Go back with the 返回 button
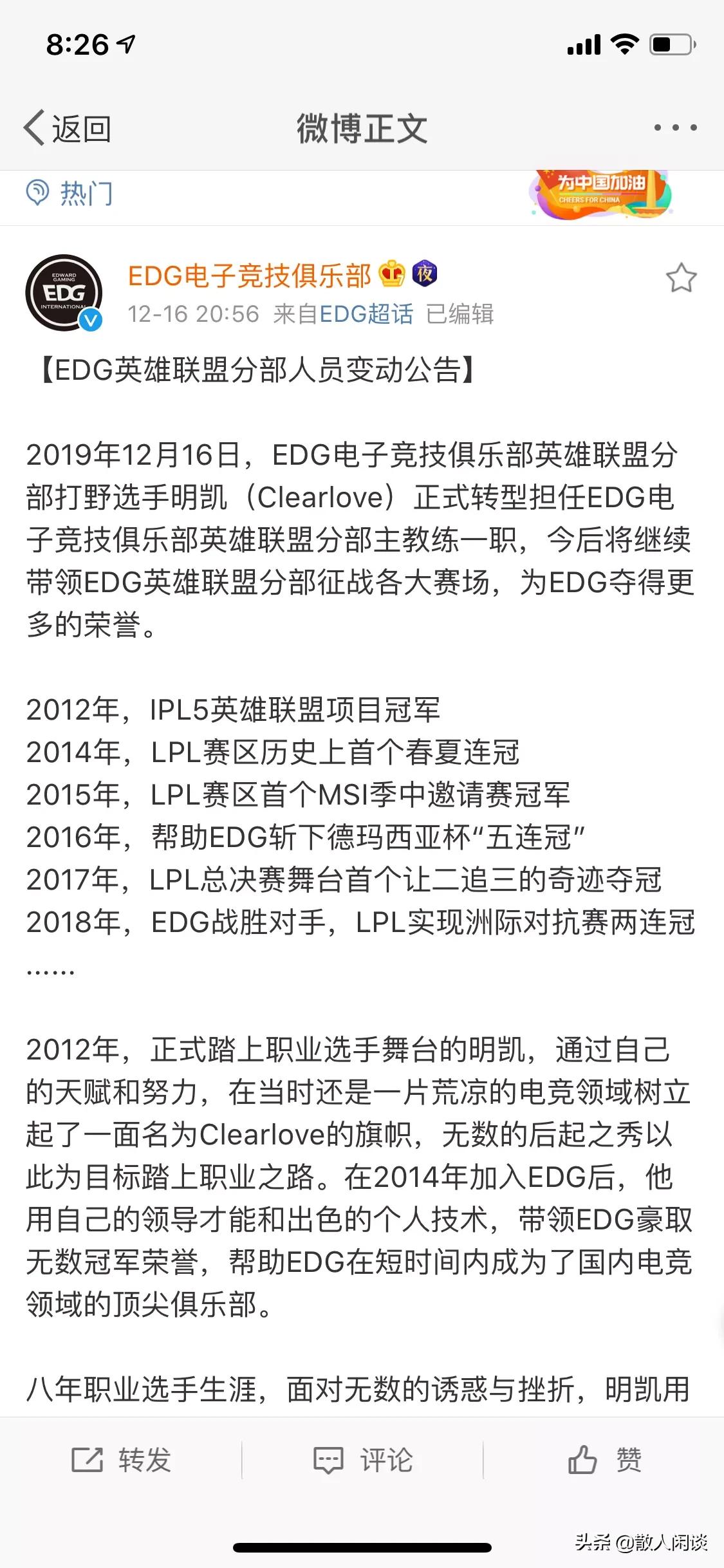 (68, 128)
